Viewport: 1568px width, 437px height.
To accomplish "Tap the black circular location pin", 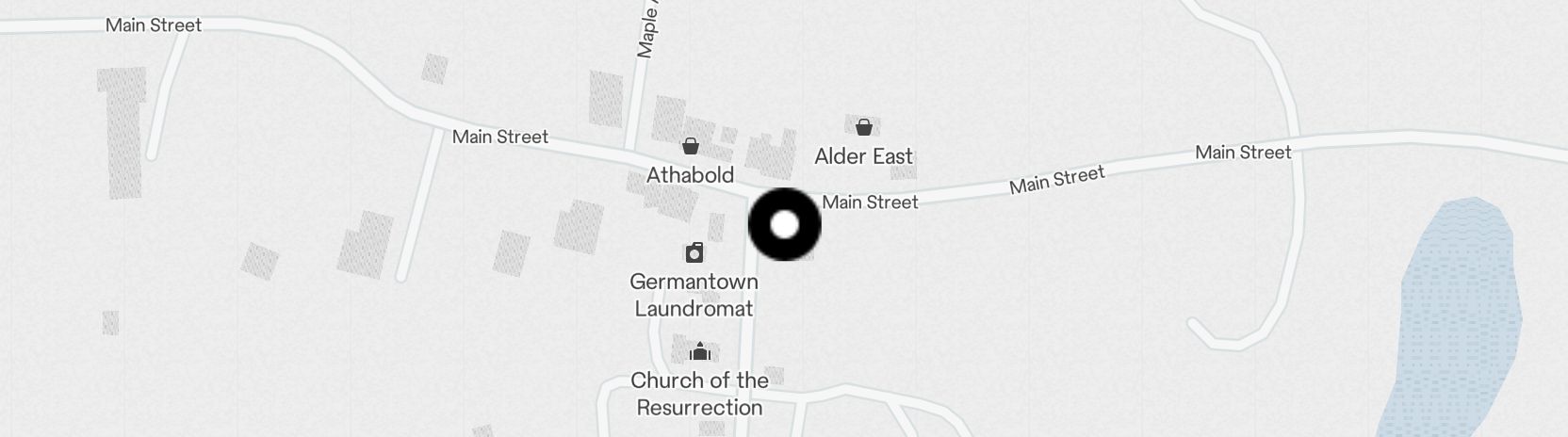I will click(x=785, y=225).
